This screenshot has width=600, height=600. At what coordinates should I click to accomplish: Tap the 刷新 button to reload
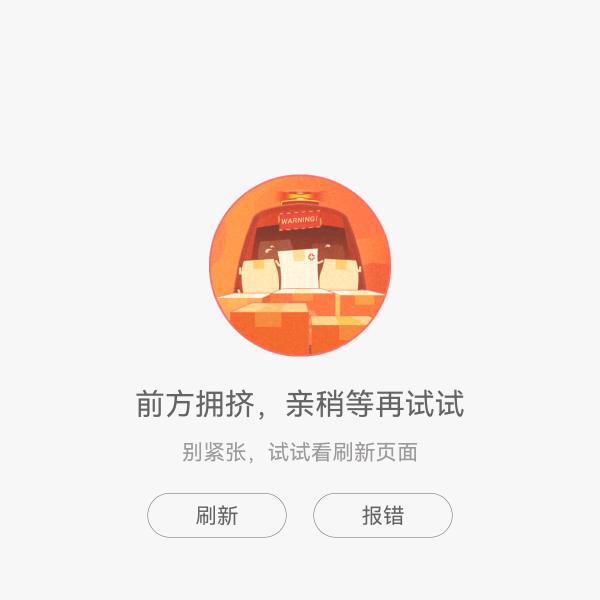(x=217, y=516)
